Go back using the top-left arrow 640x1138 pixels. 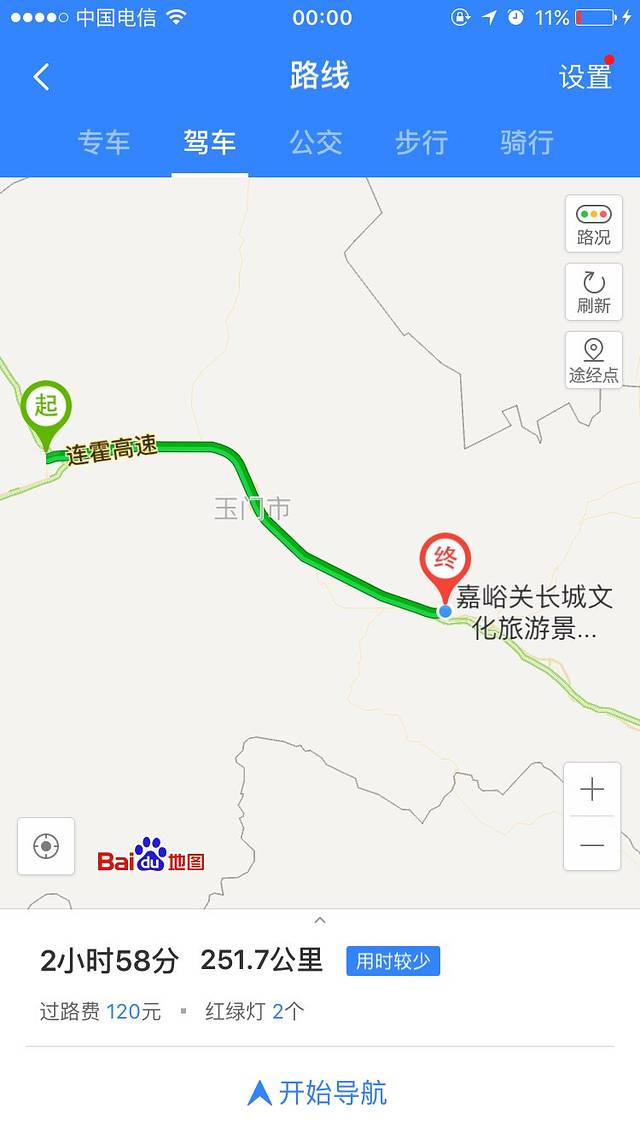(x=41, y=77)
